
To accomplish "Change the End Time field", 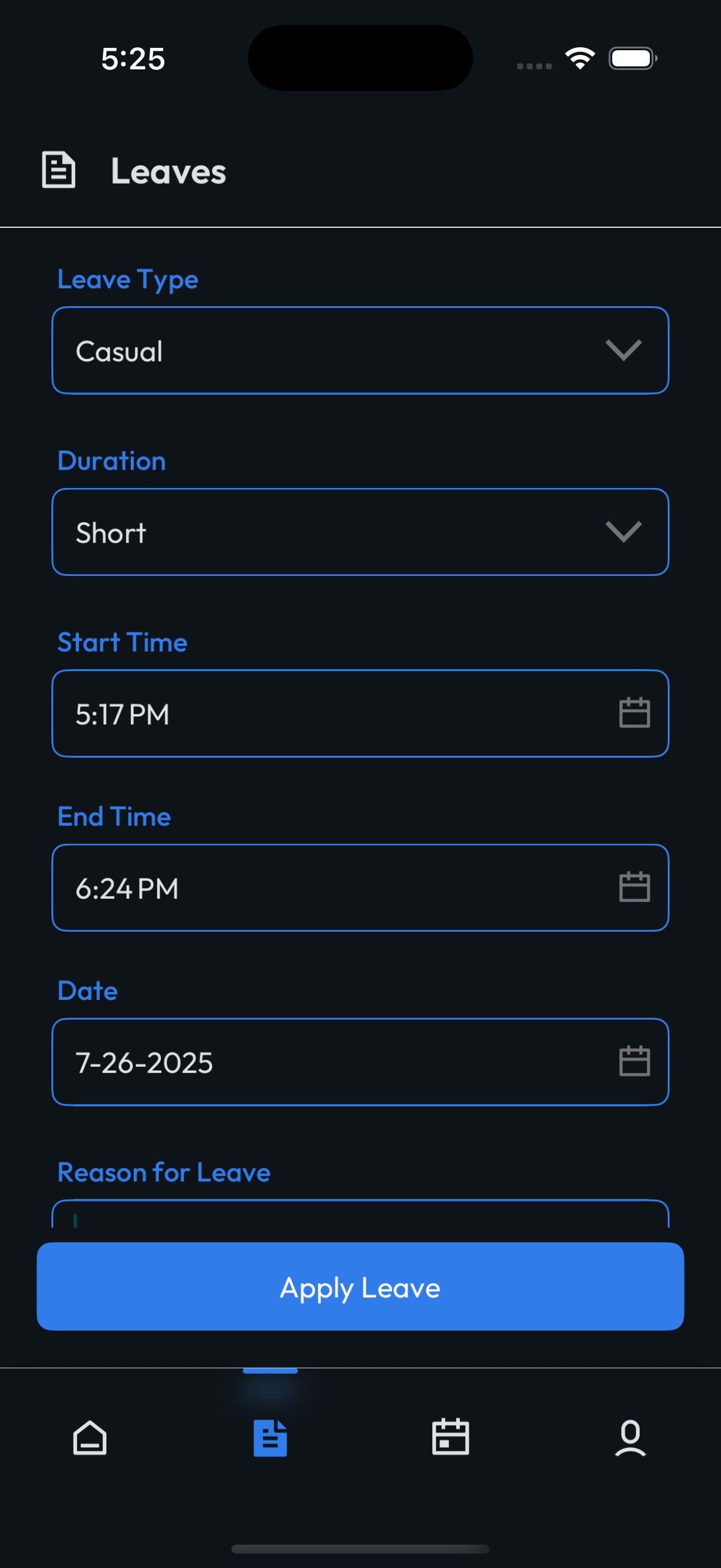I will (360, 887).
